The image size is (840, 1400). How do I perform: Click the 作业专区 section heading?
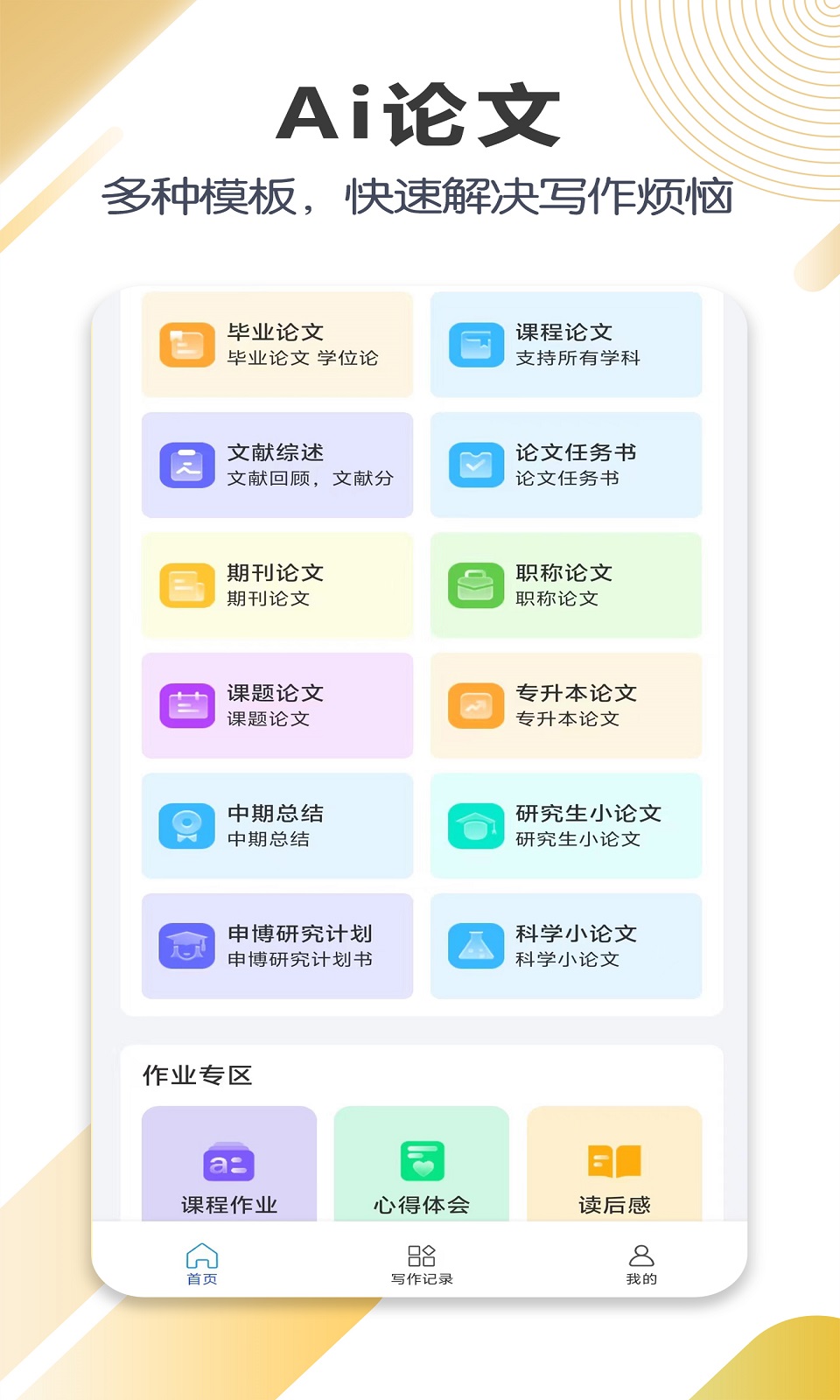tap(196, 1074)
